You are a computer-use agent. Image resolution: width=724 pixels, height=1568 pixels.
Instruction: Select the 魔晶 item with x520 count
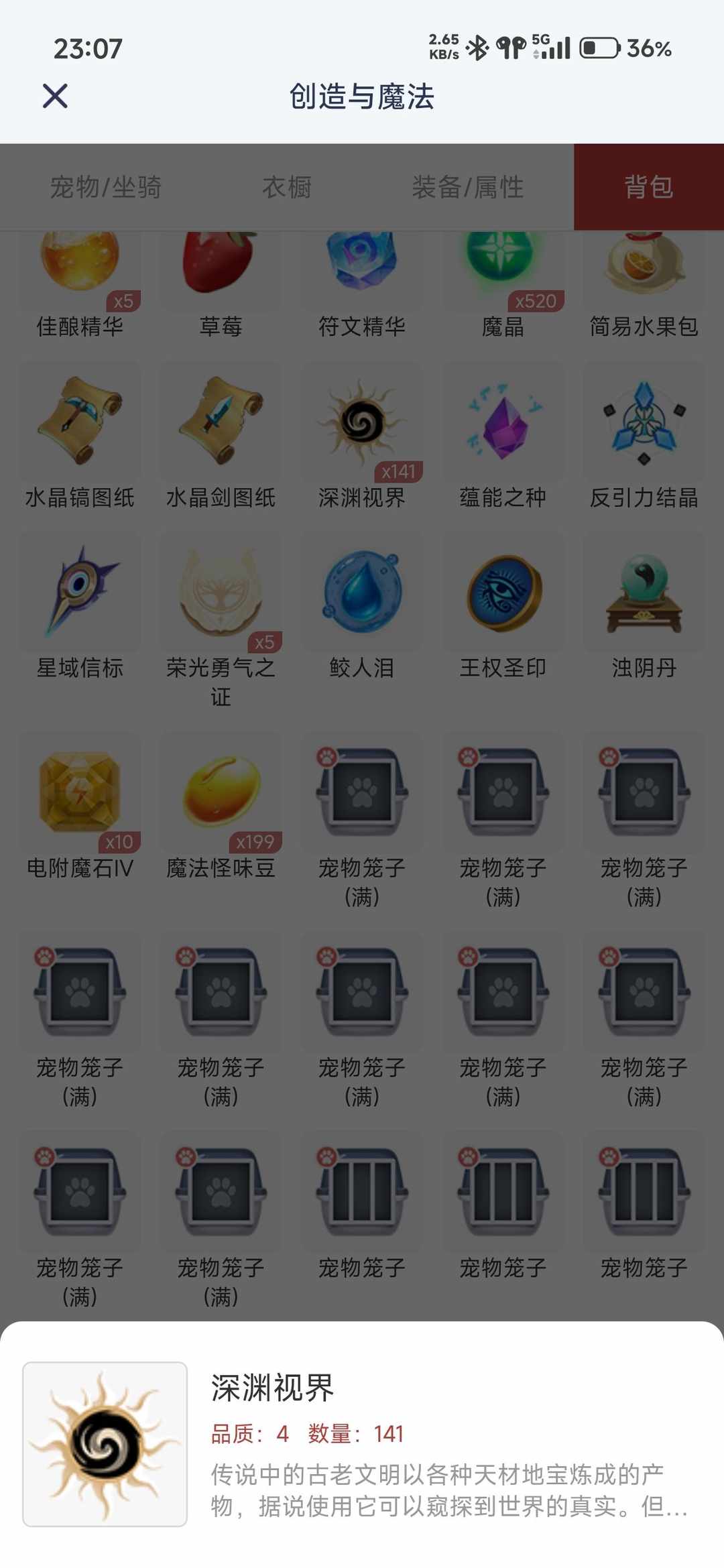click(501, 265)
